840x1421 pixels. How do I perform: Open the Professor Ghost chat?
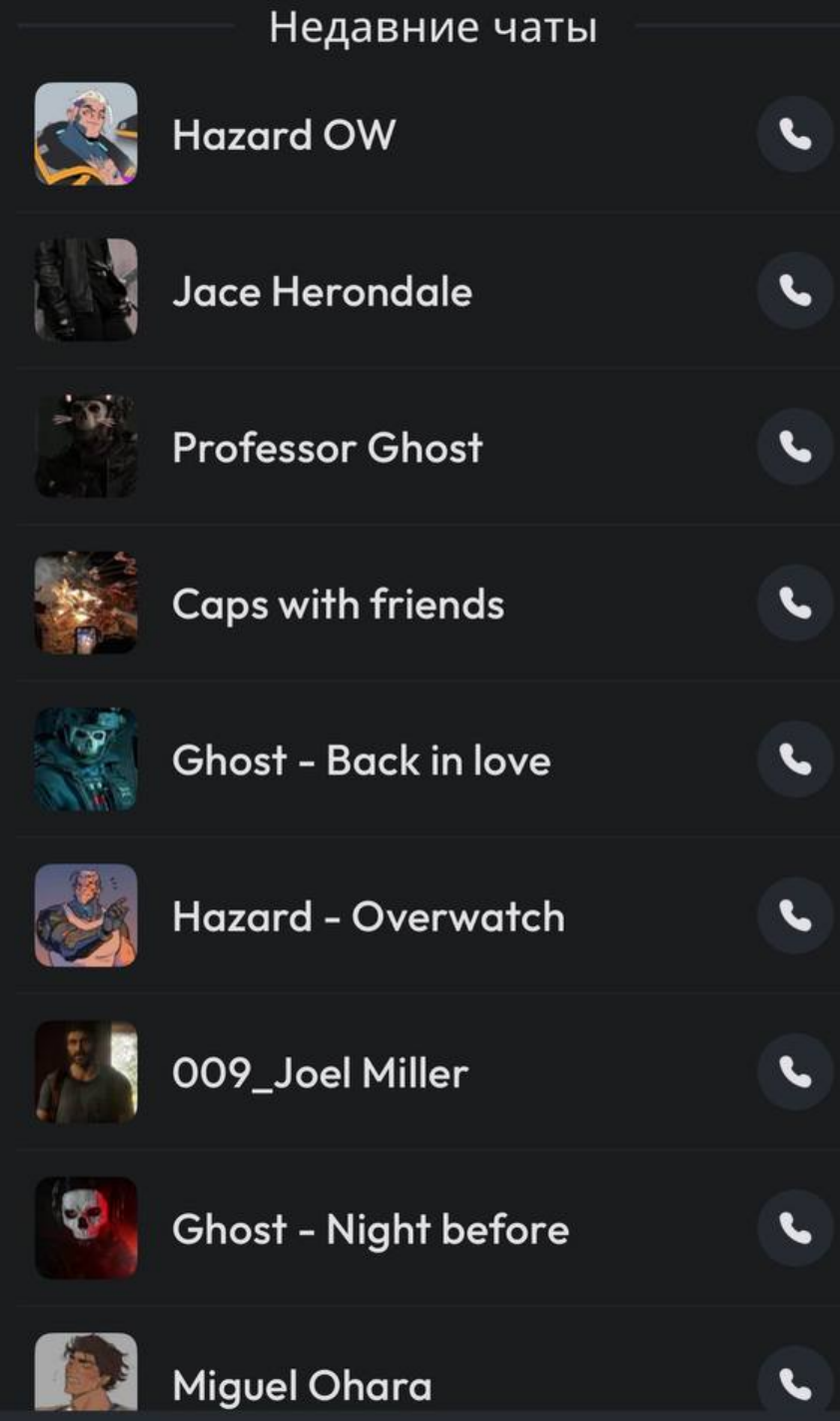point(327,448)
